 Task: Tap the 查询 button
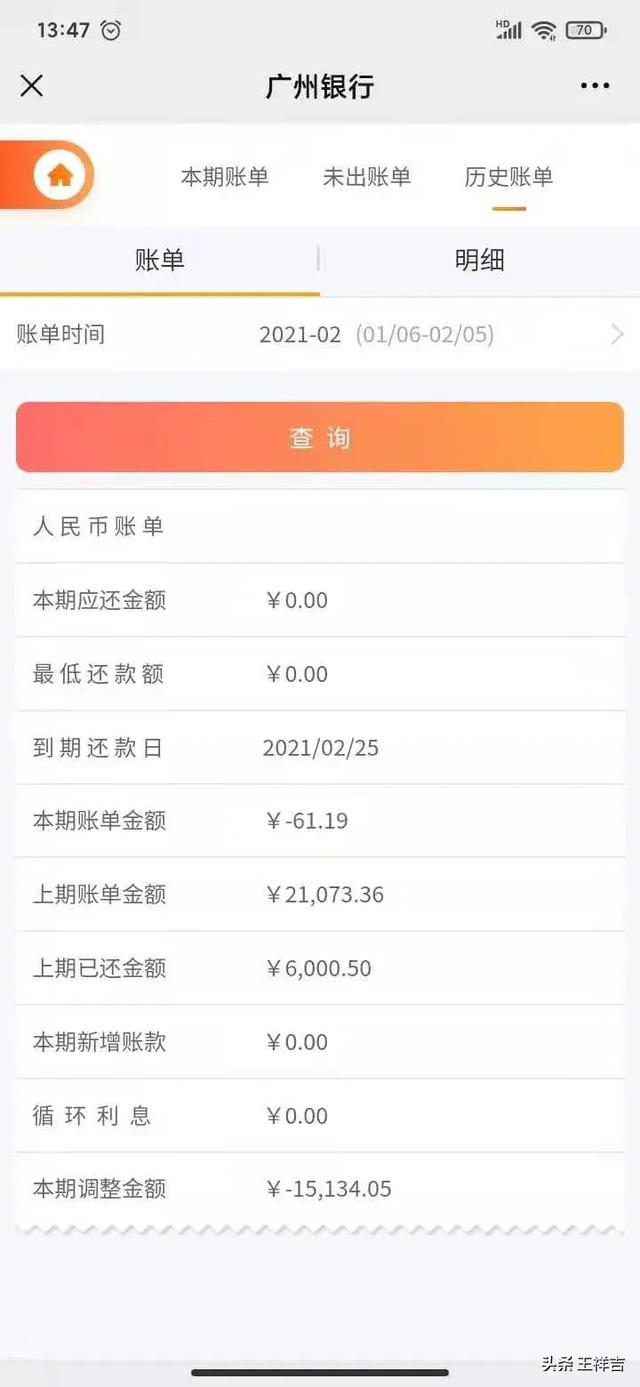click(320, 437)
